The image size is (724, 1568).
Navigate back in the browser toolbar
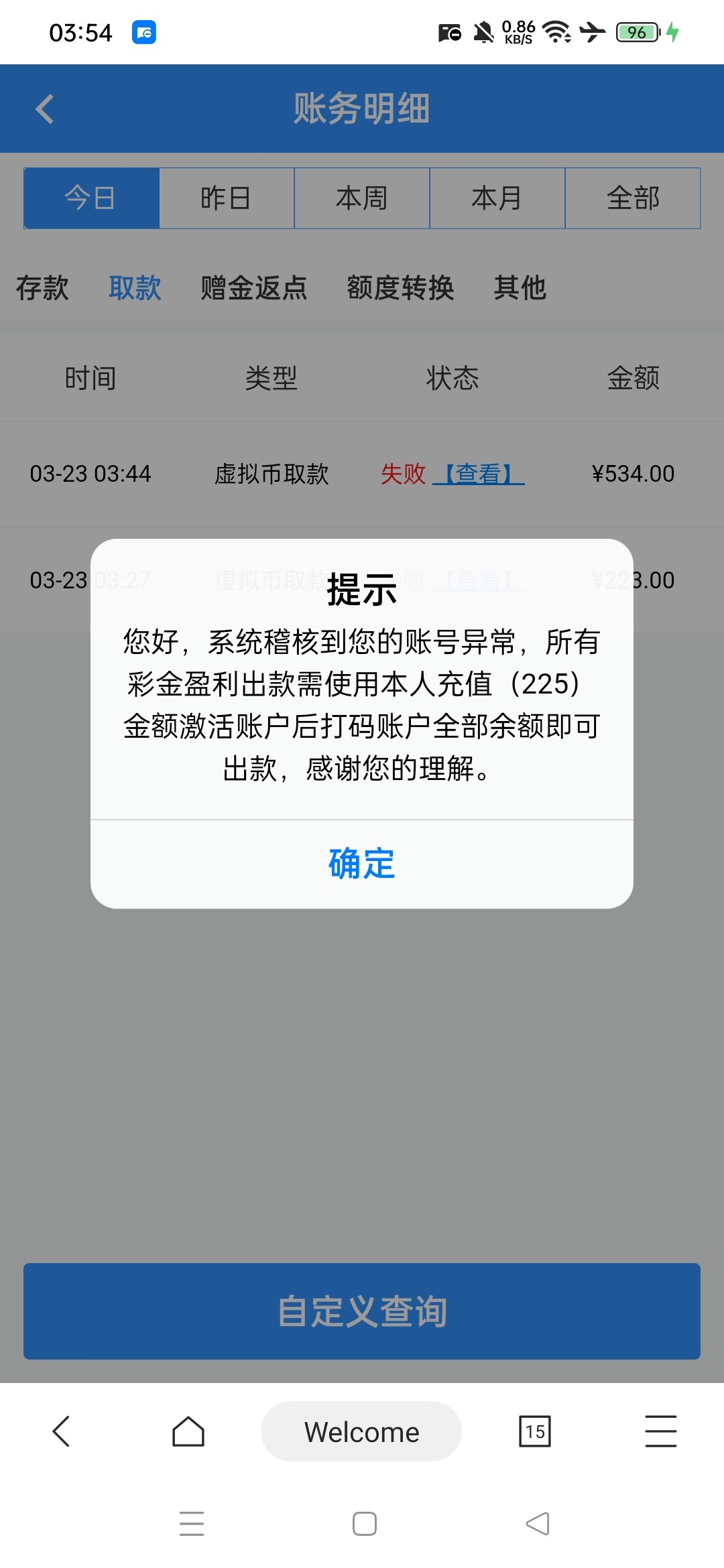(62, 1431)
